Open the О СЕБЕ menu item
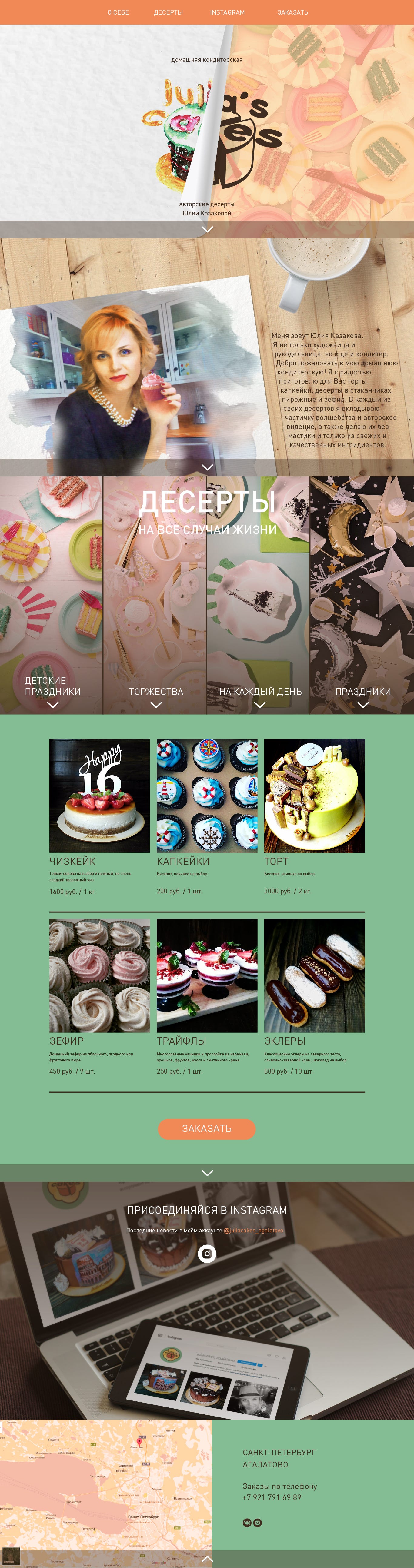 click(118, 12)
